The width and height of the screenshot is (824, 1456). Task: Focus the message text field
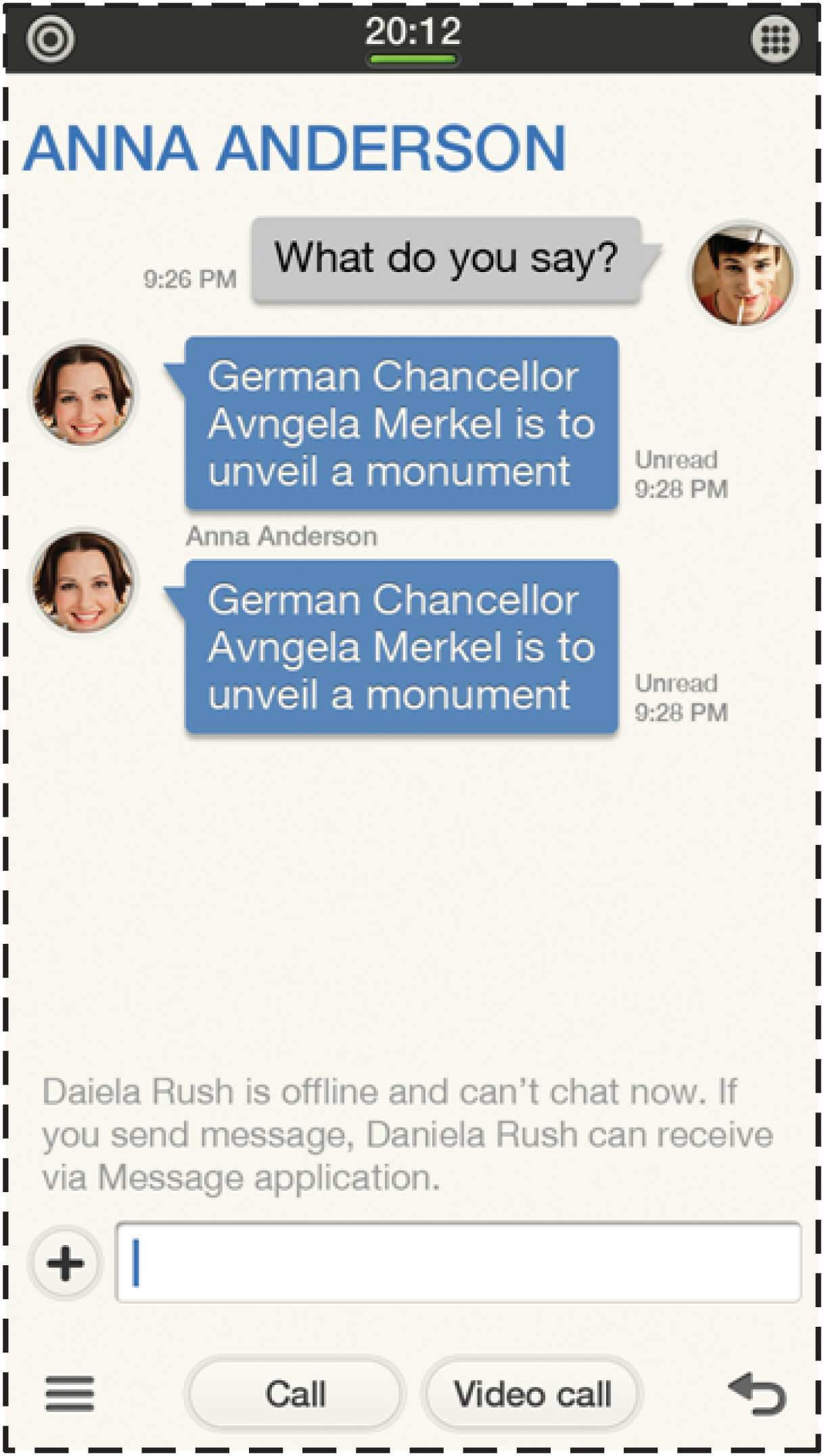click(459, 1262)
